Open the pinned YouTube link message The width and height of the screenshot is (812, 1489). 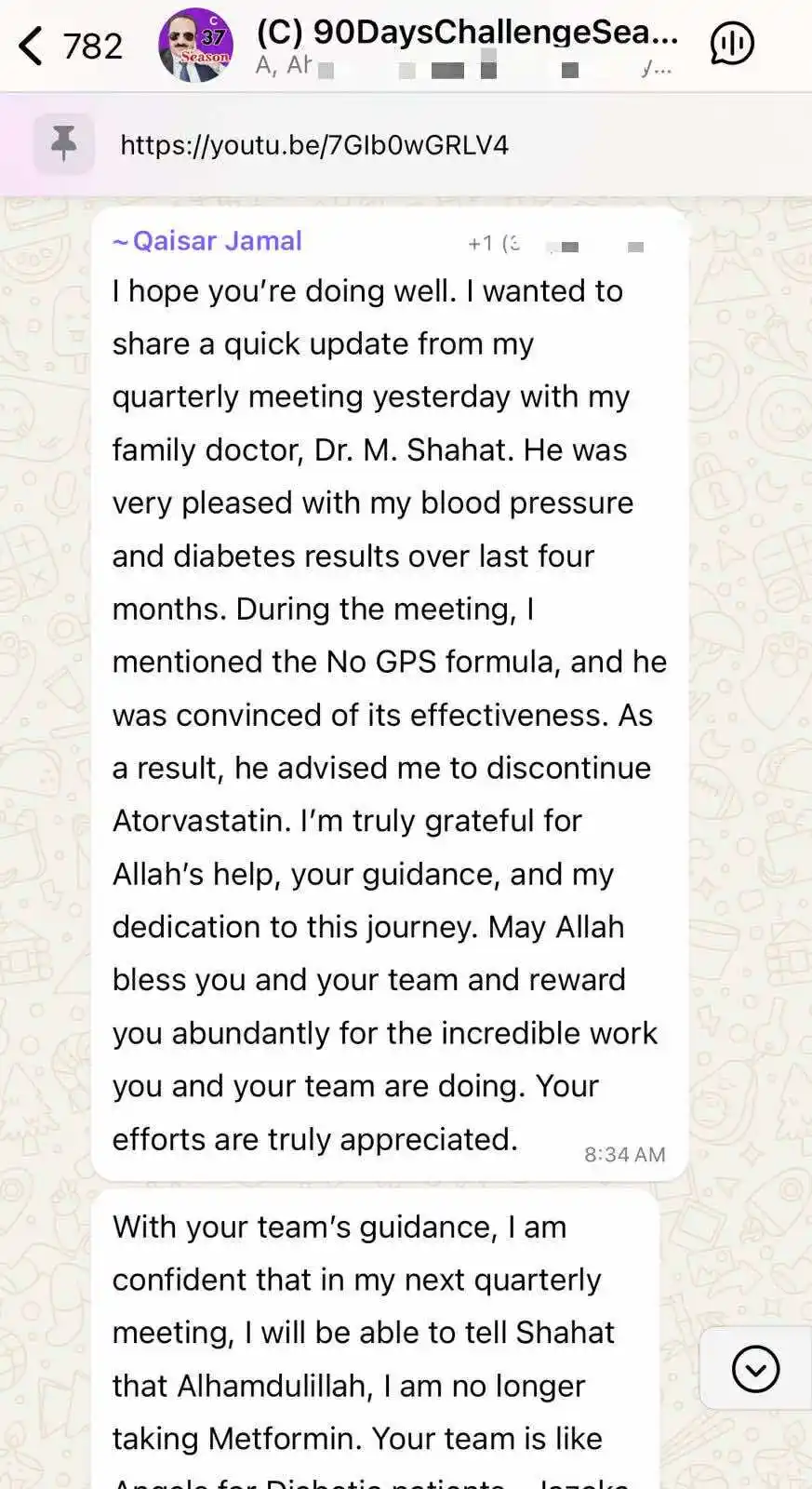[314, 145]
